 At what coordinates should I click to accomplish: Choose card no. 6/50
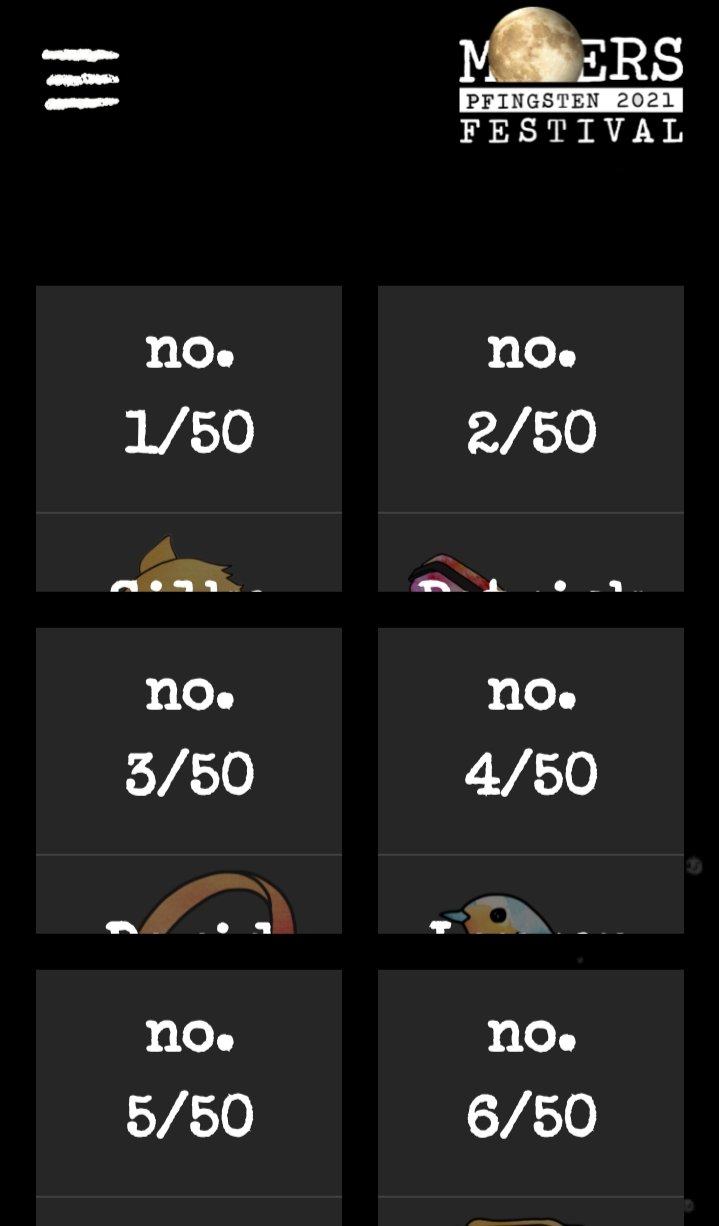[x=531, y=1098]
